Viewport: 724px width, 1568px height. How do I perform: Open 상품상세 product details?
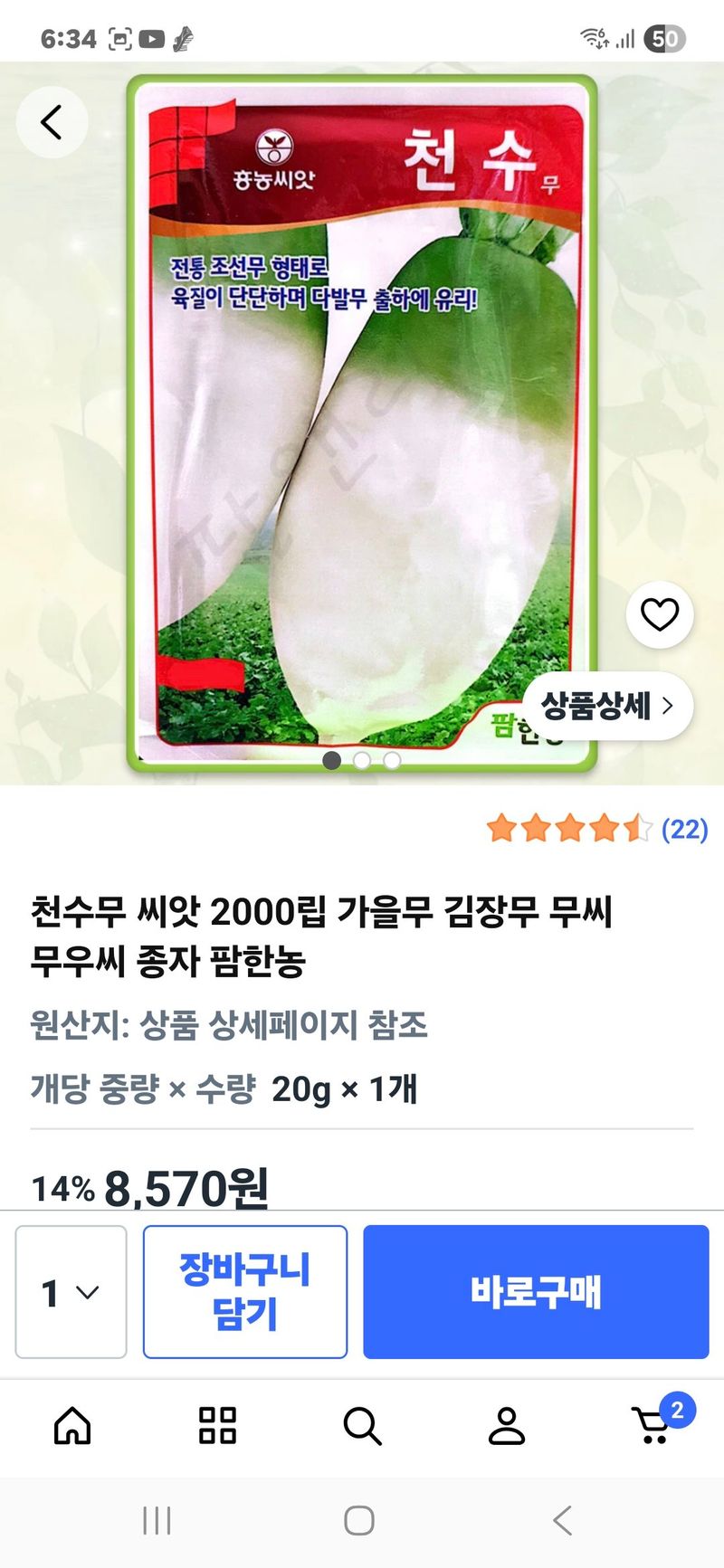point(608,706)
